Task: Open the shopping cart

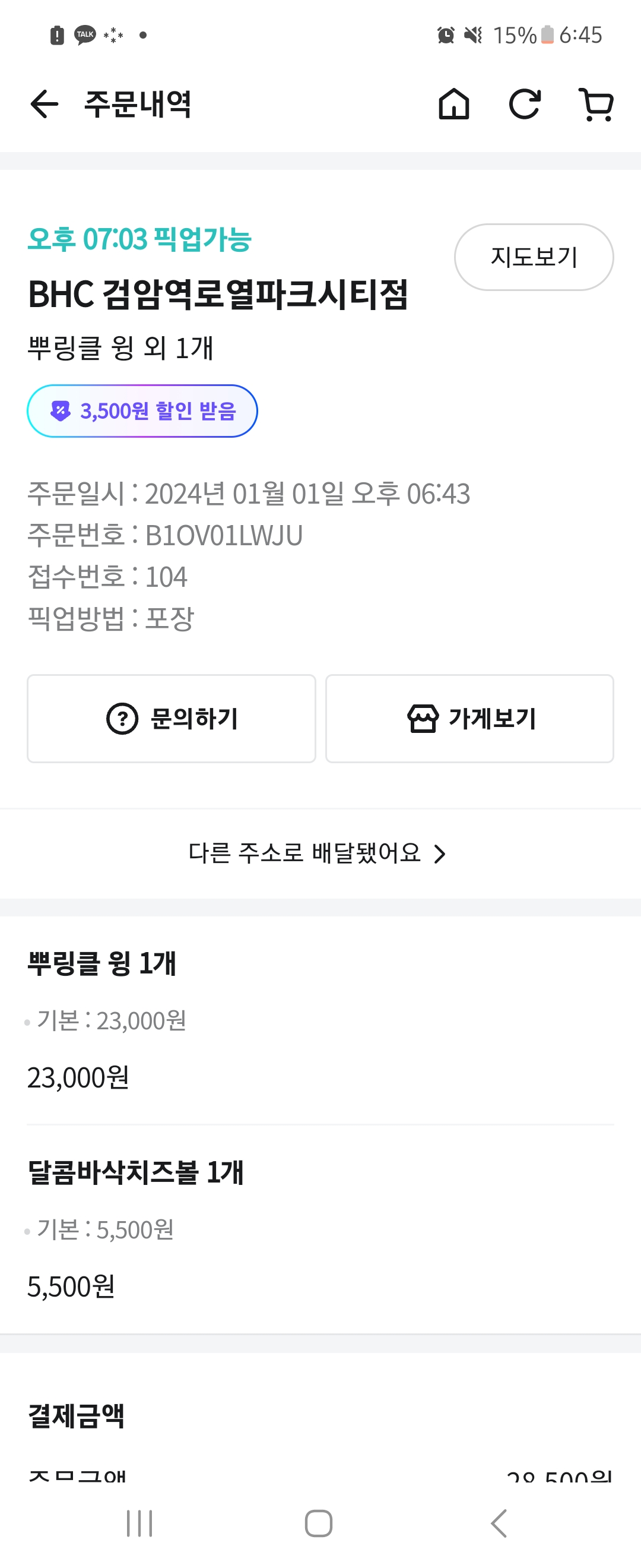Action: (x=596, y=105)
